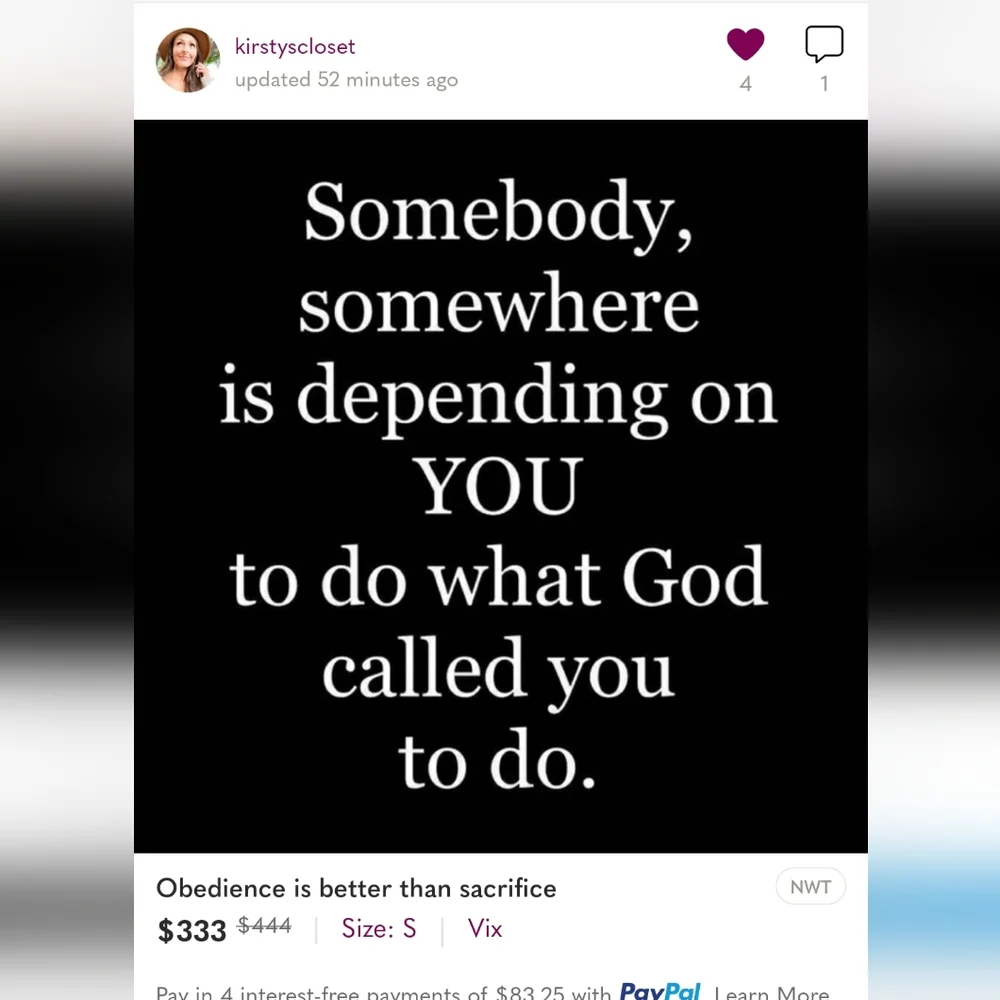Open the Obedience is better than sacrifice listing
Image resolution: width=1000 pixels, height=1000 pixels.
(x=356, y=888)
